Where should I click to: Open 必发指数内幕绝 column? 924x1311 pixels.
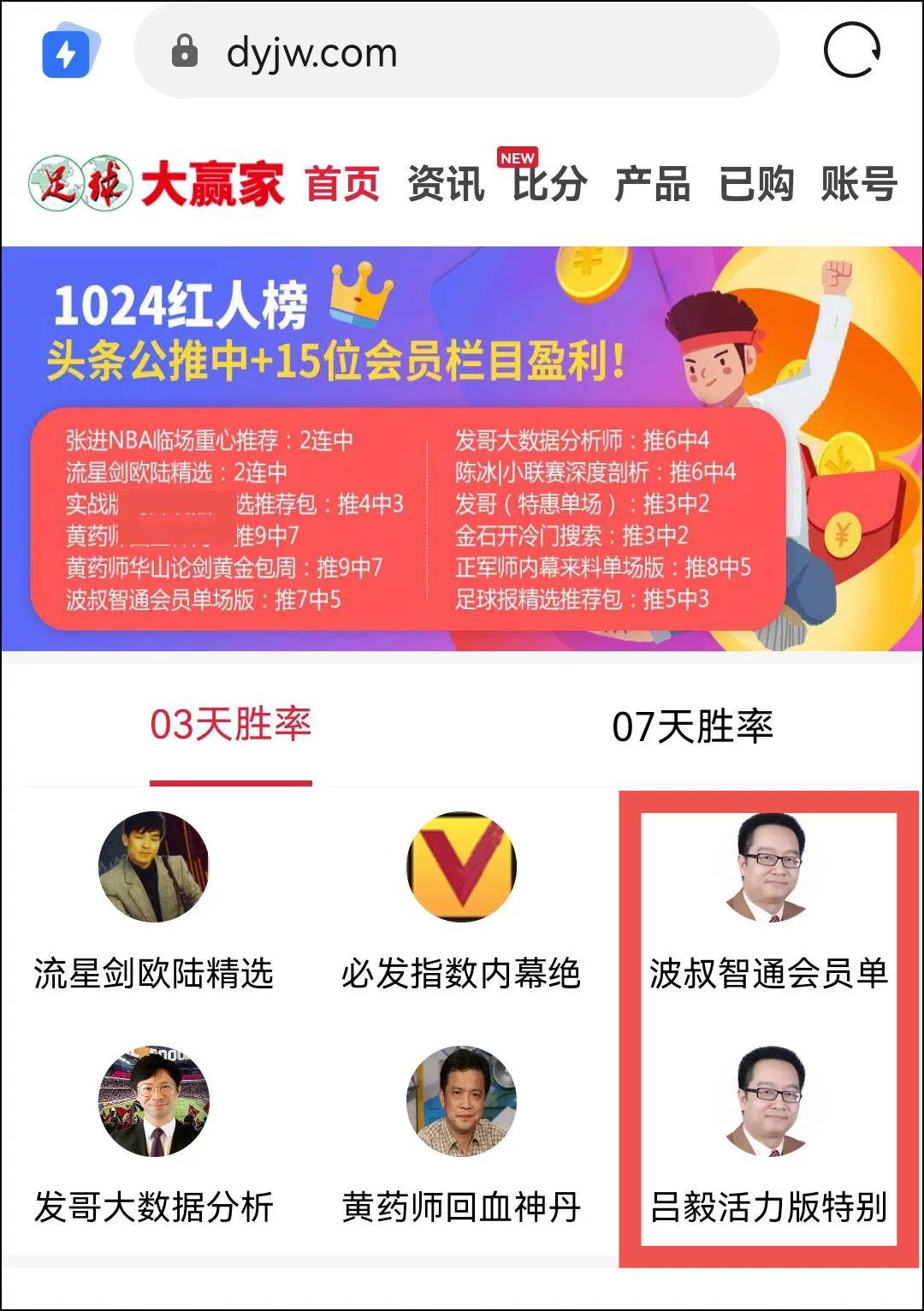[461, 903]
